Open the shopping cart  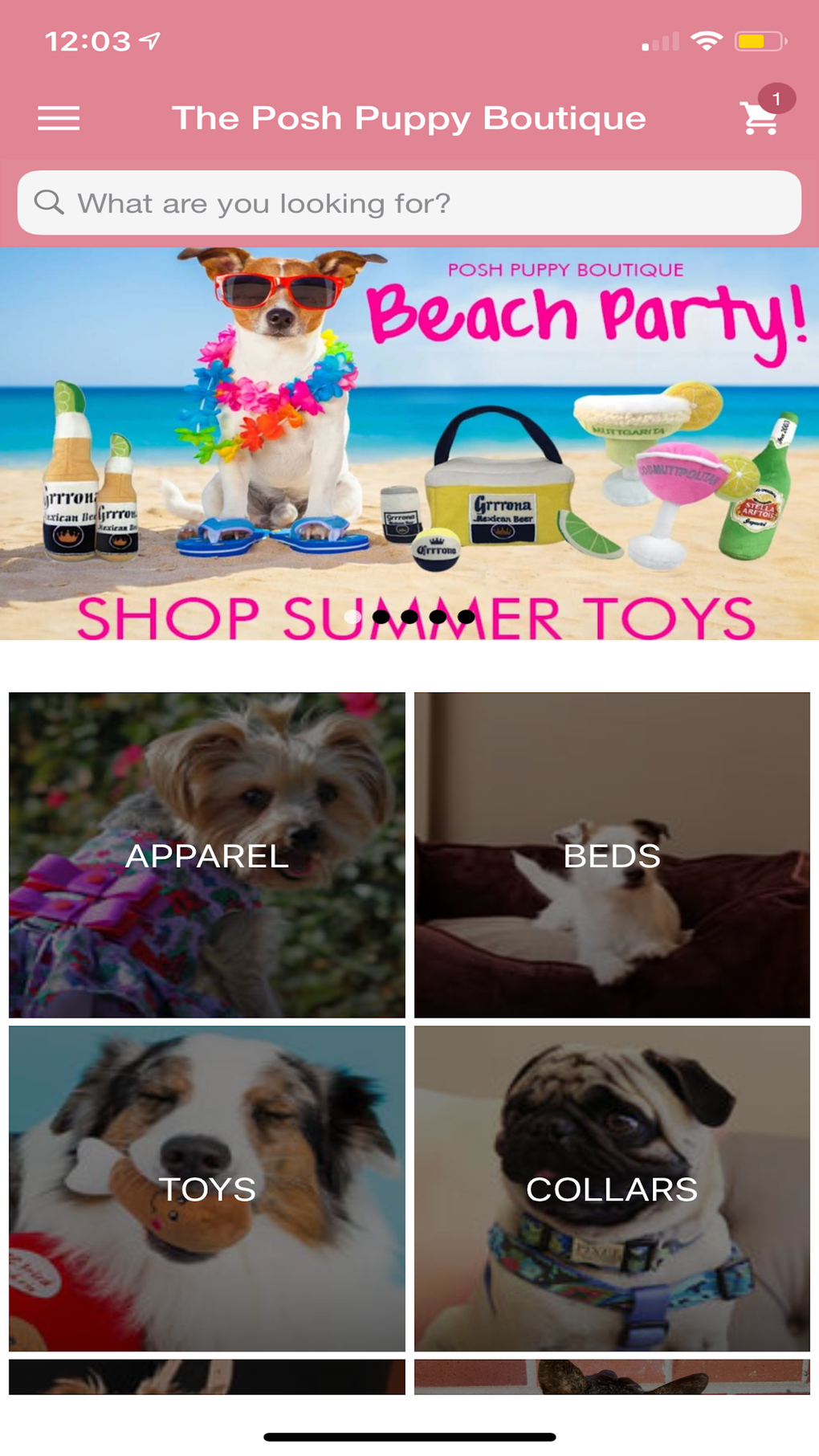[x=758, y=119]
